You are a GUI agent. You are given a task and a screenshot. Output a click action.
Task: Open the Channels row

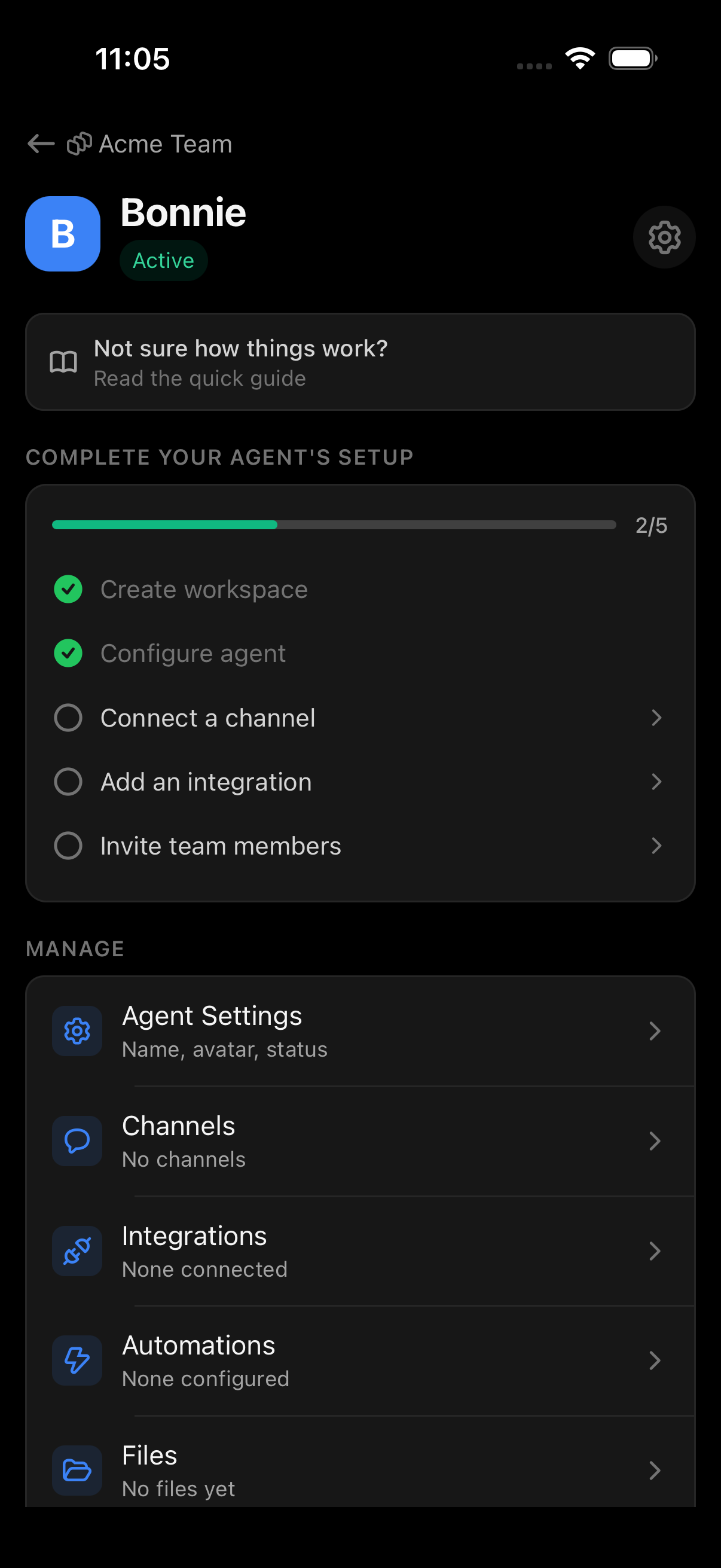pos(360,1141)
